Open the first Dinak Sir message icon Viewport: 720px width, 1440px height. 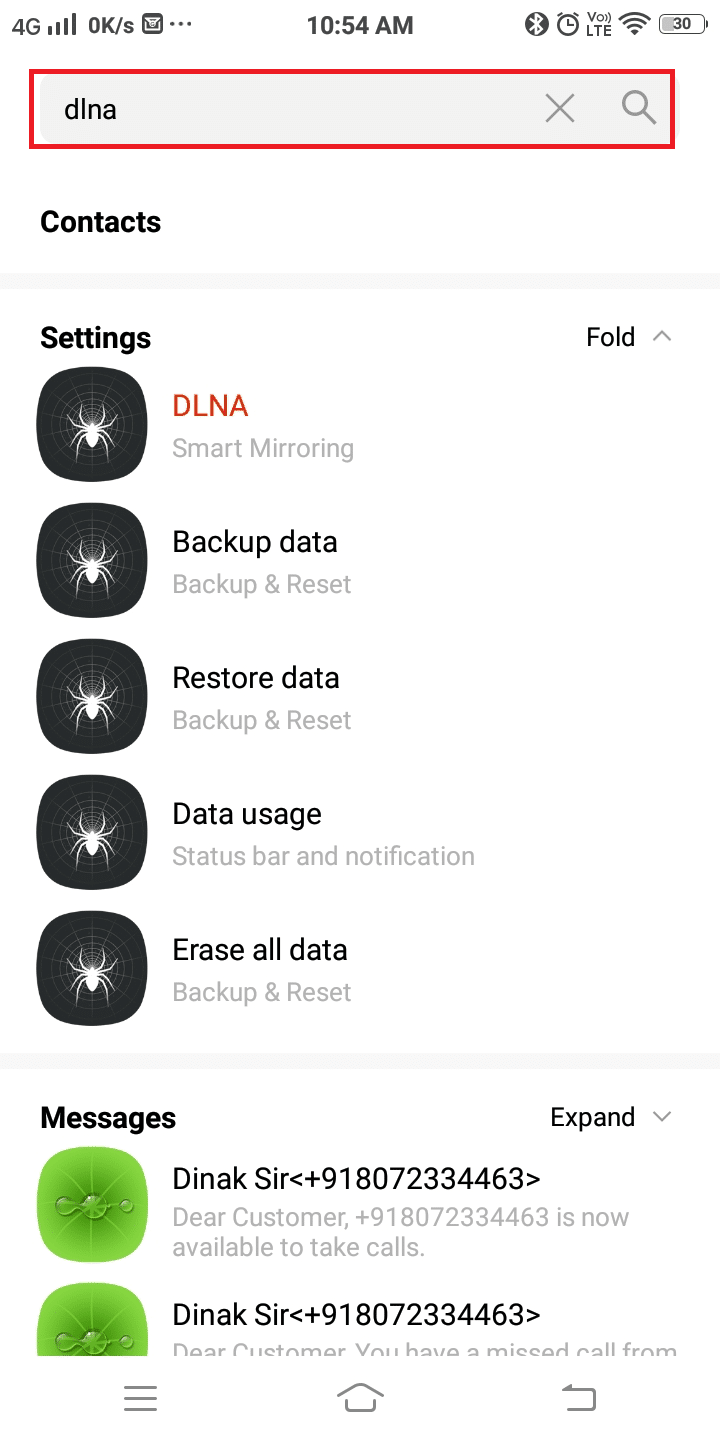click(91, 1204)
